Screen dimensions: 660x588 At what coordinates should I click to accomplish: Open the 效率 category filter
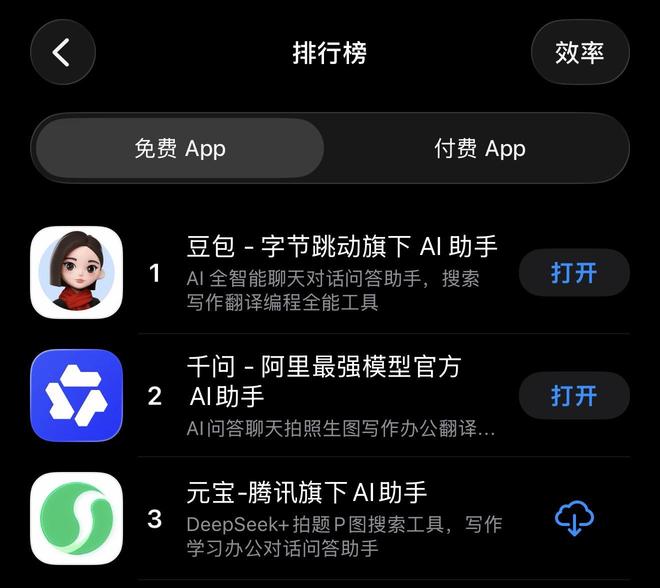tap(580, 52)
